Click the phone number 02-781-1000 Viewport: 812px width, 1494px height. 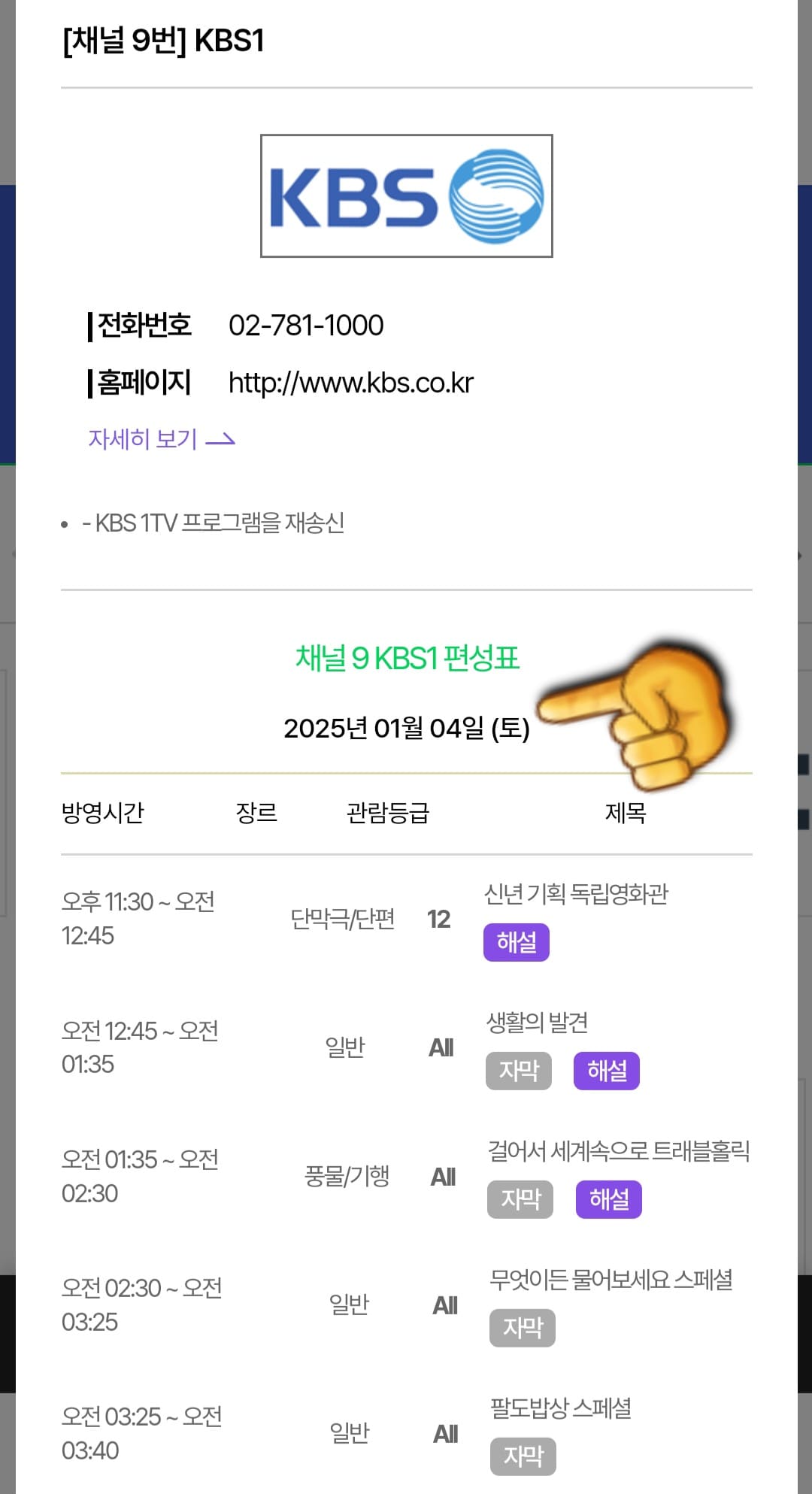(307, 325)
